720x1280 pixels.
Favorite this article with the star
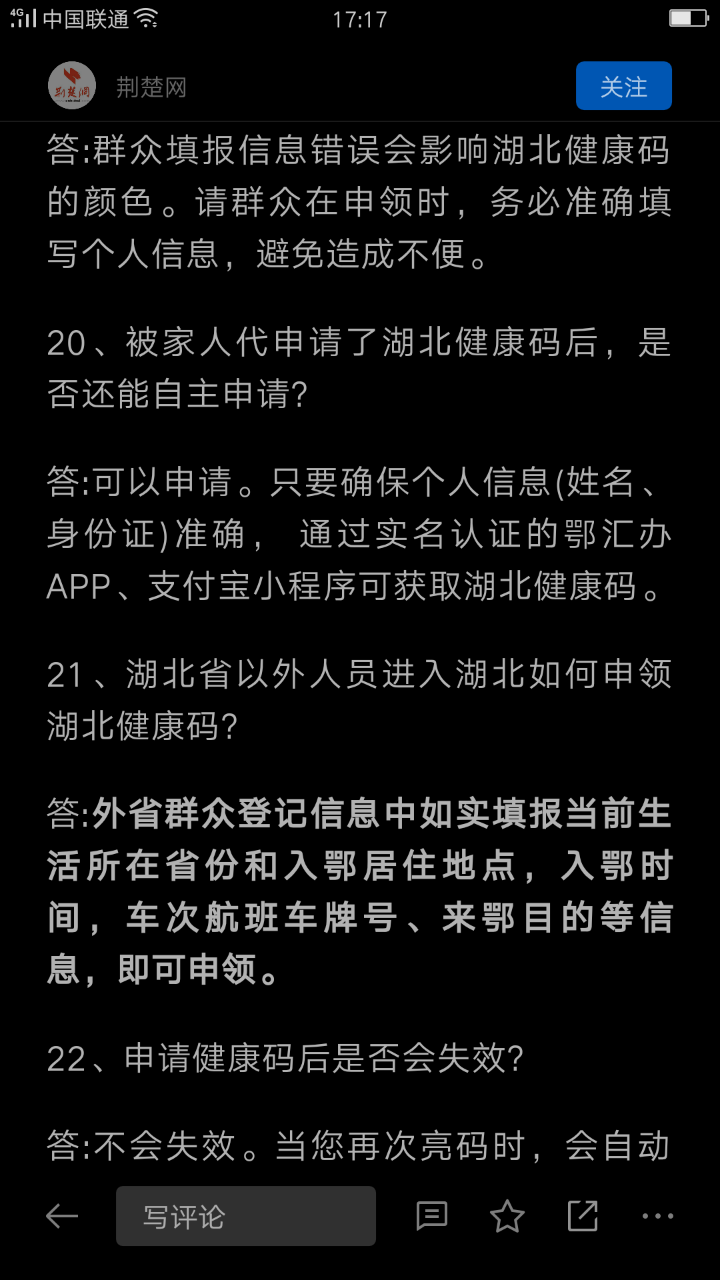click(x=507, y=1216)
